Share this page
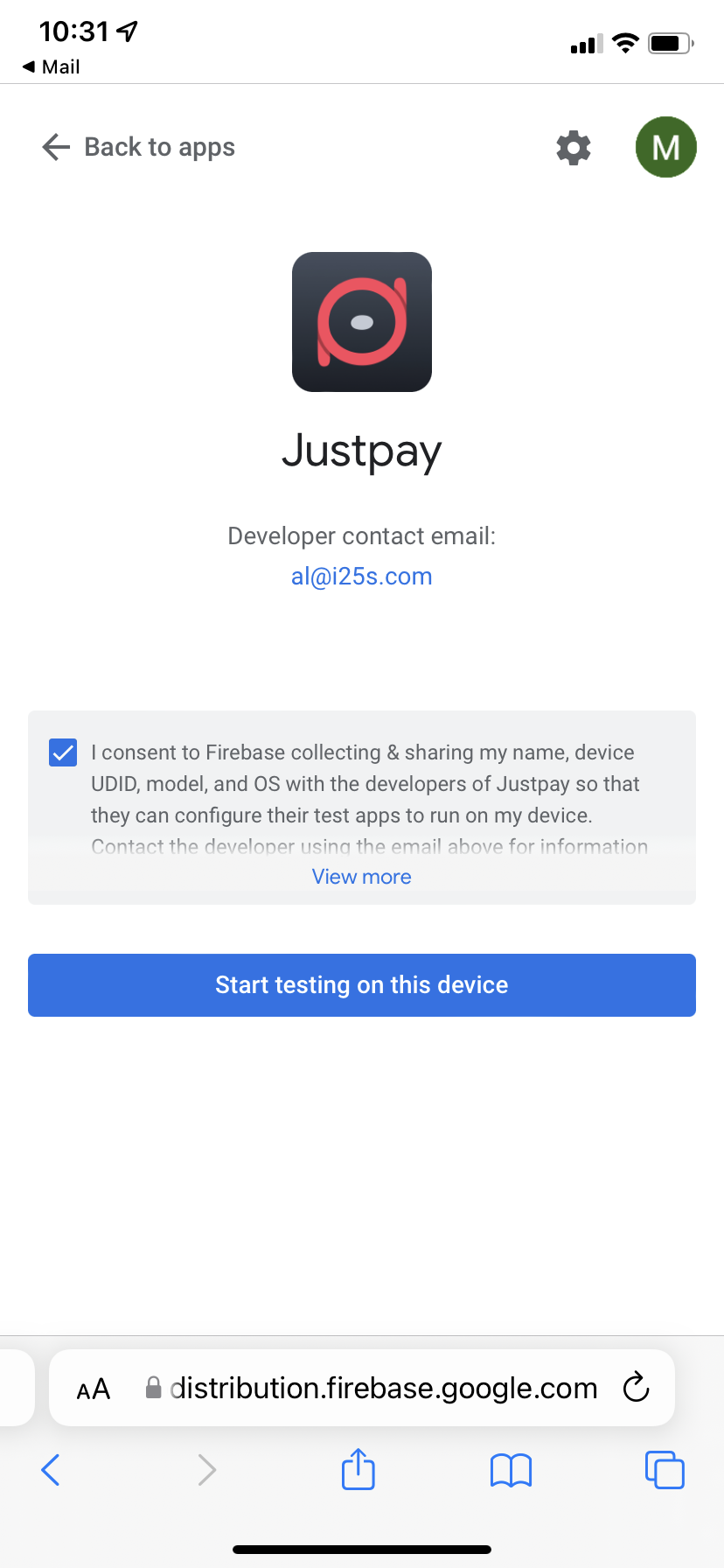 click(x=358, y=1470)
